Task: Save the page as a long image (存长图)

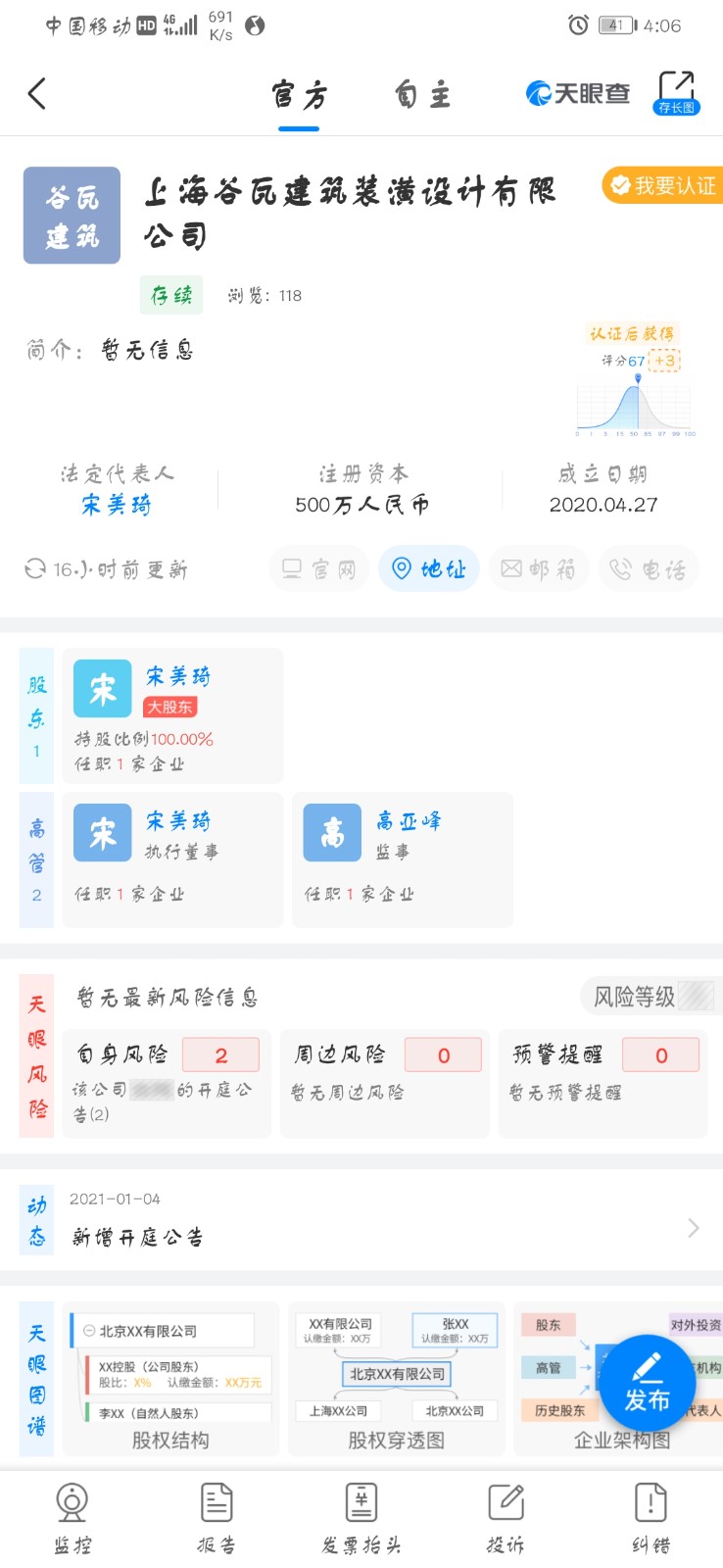Action: pos(676,93)
